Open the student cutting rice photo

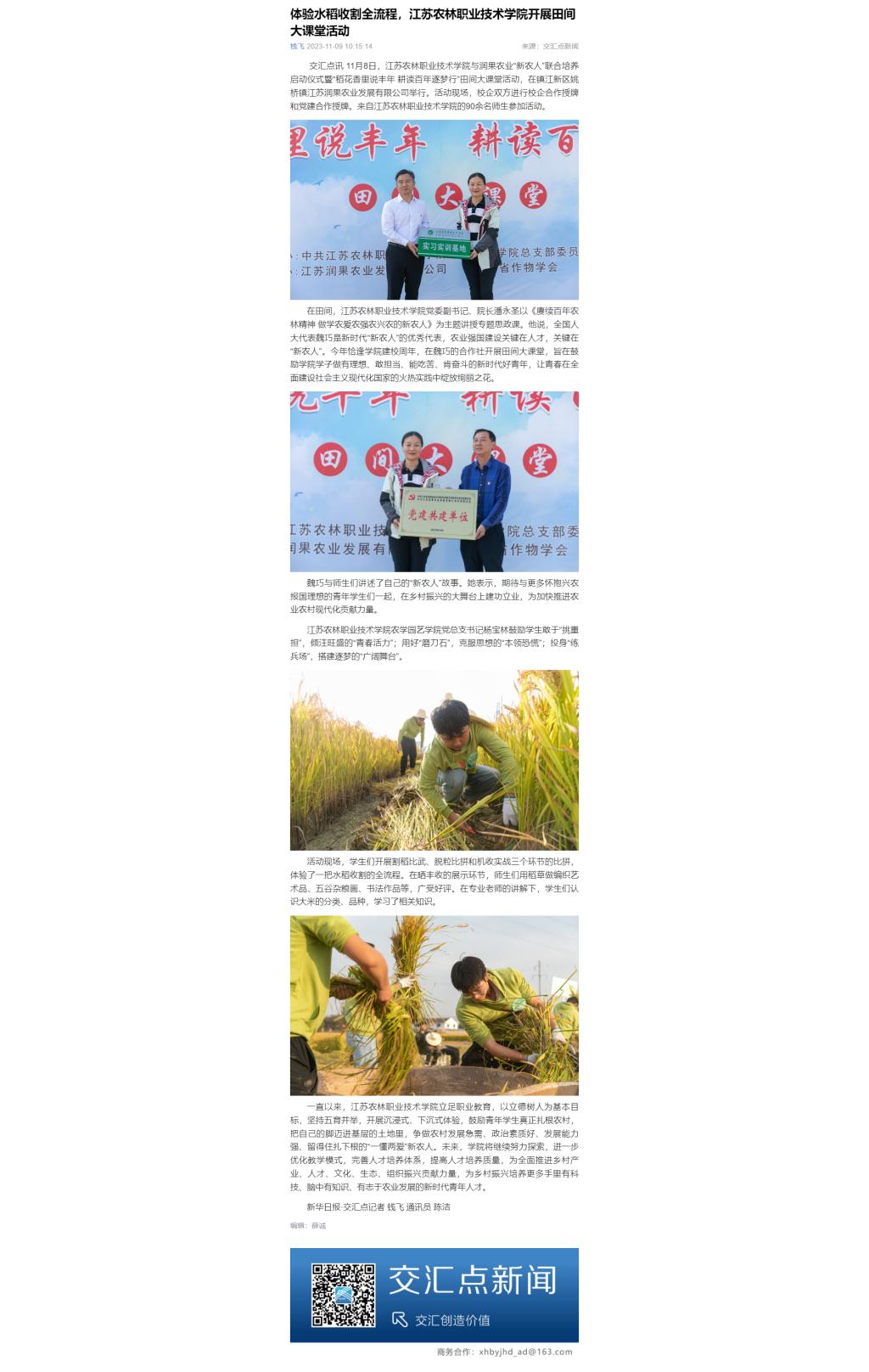[434, 760]
